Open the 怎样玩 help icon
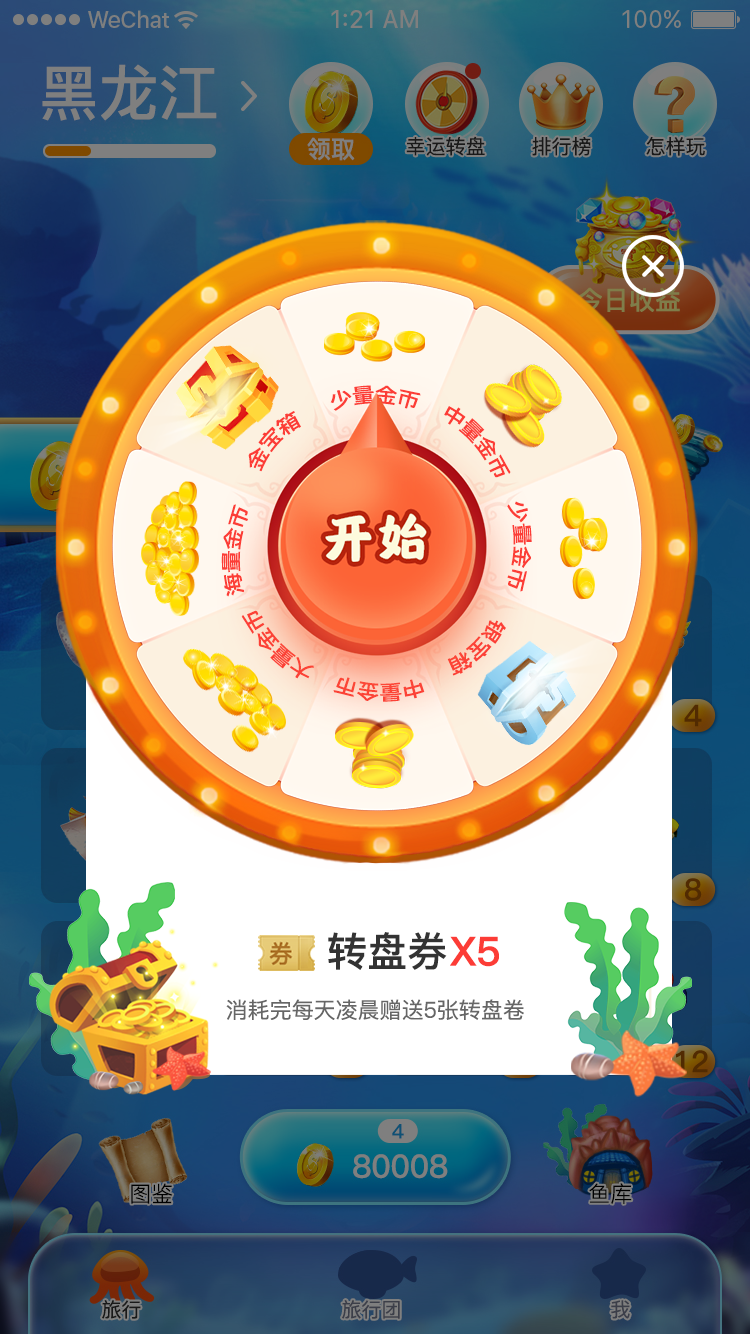Image resolution: width=750 pixels, height=1334 pixels. pos(675,112)
